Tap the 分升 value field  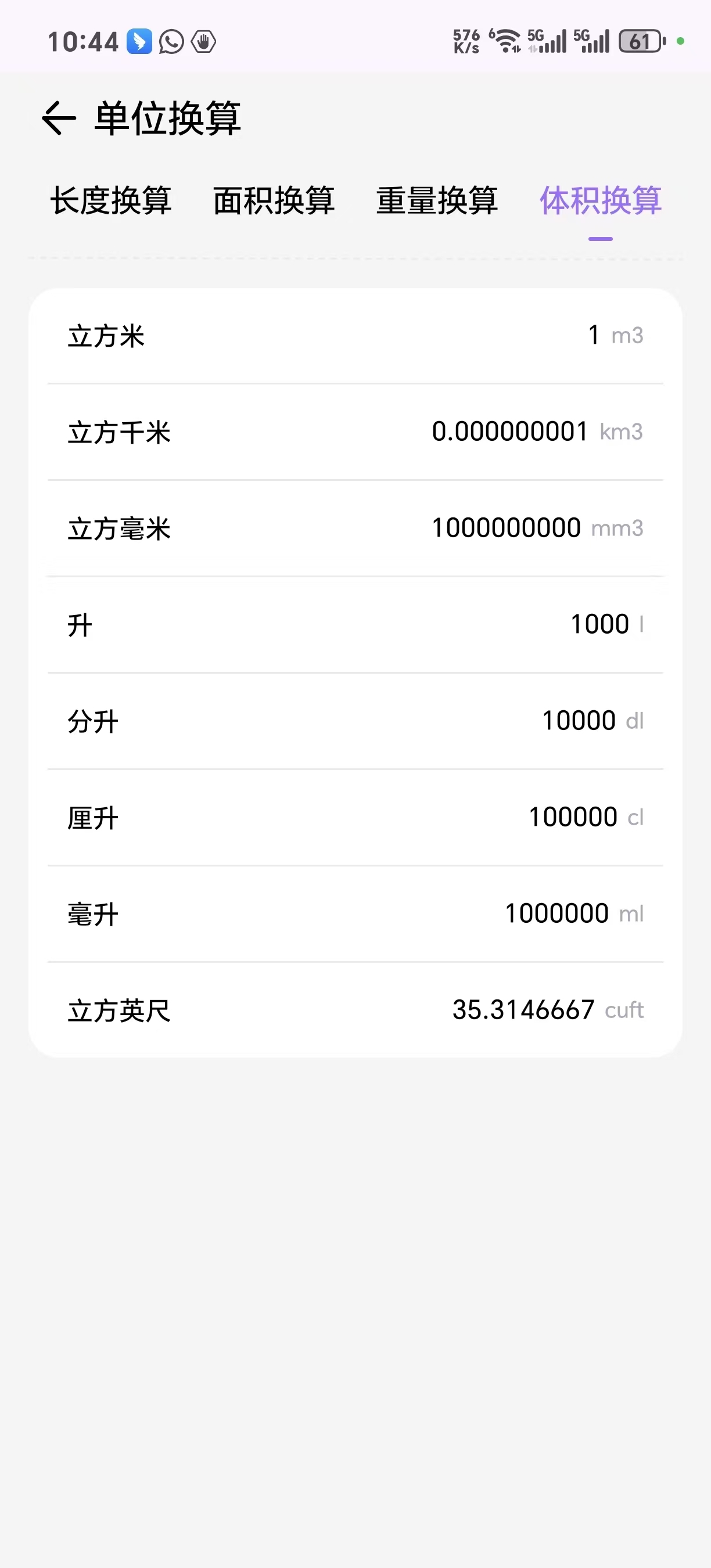tap(579, 721)
